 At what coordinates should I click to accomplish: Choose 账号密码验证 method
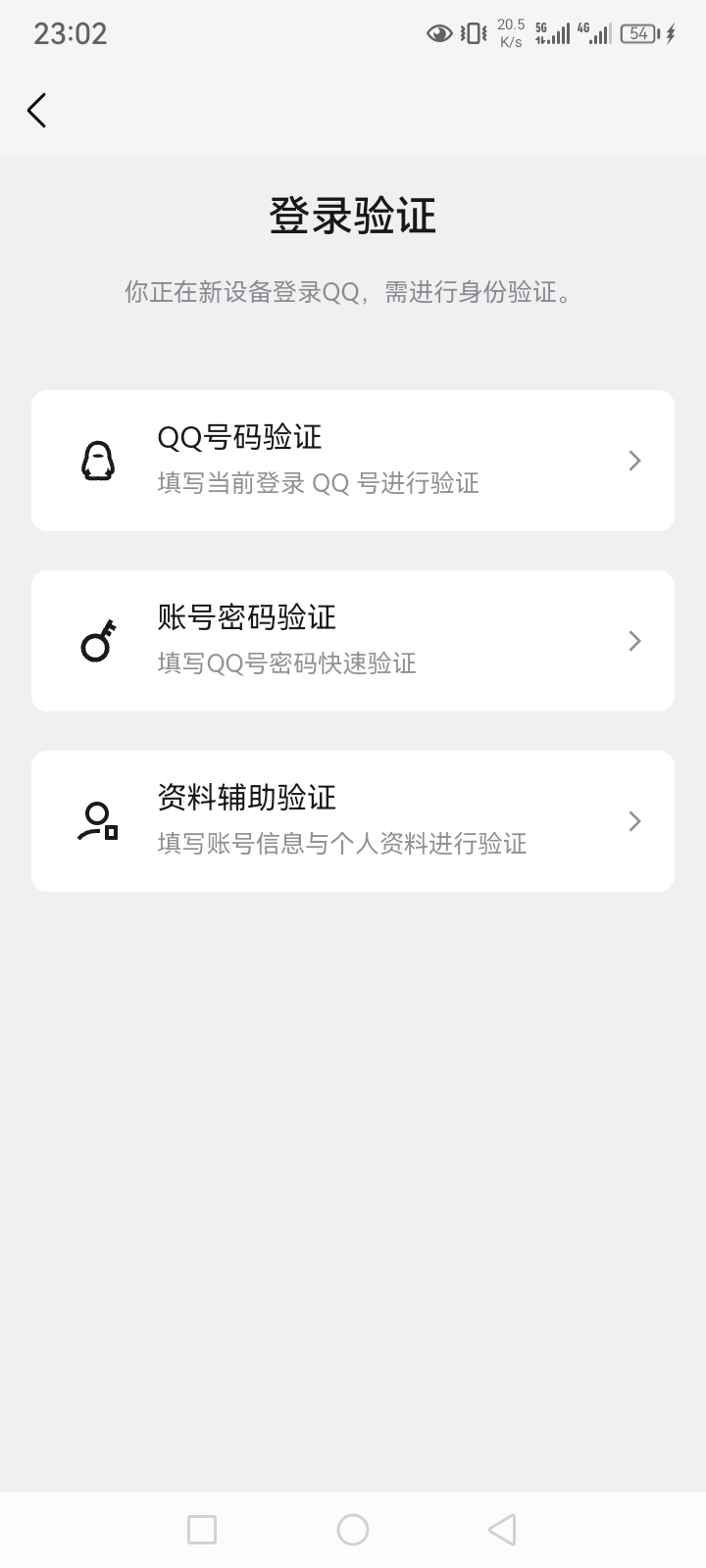tap(353, 641)
